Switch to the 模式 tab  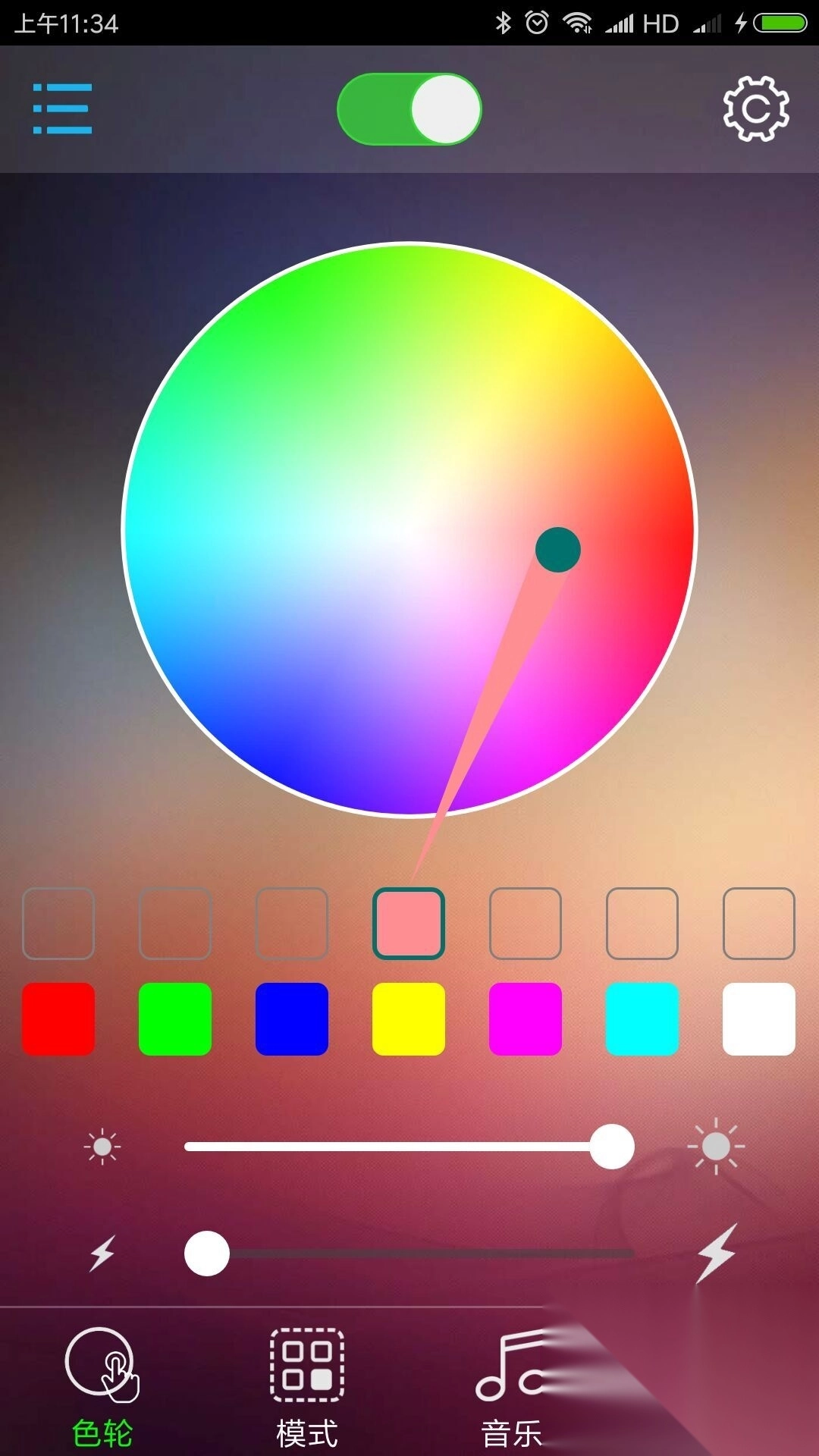click(307, 1388)
